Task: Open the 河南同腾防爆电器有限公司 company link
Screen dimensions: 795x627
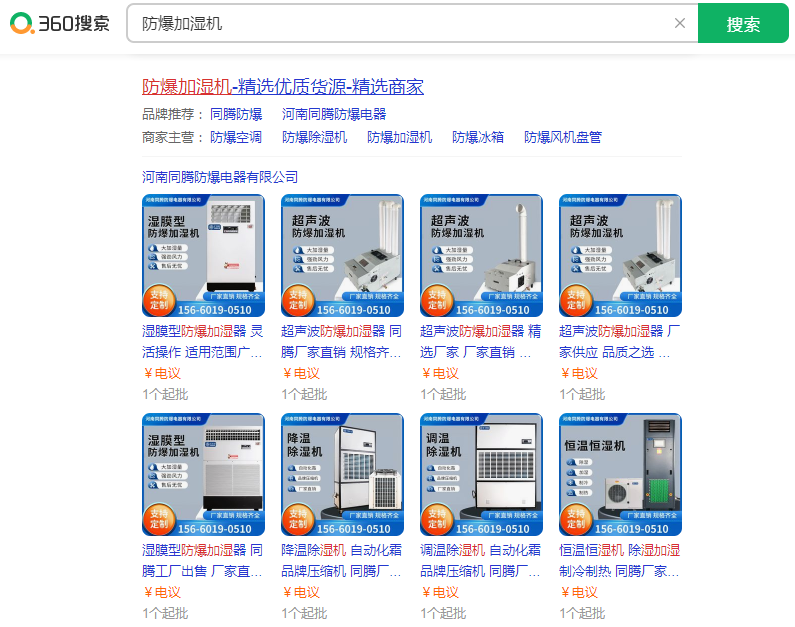Action: pyautogui.click(x=220, y=177)
